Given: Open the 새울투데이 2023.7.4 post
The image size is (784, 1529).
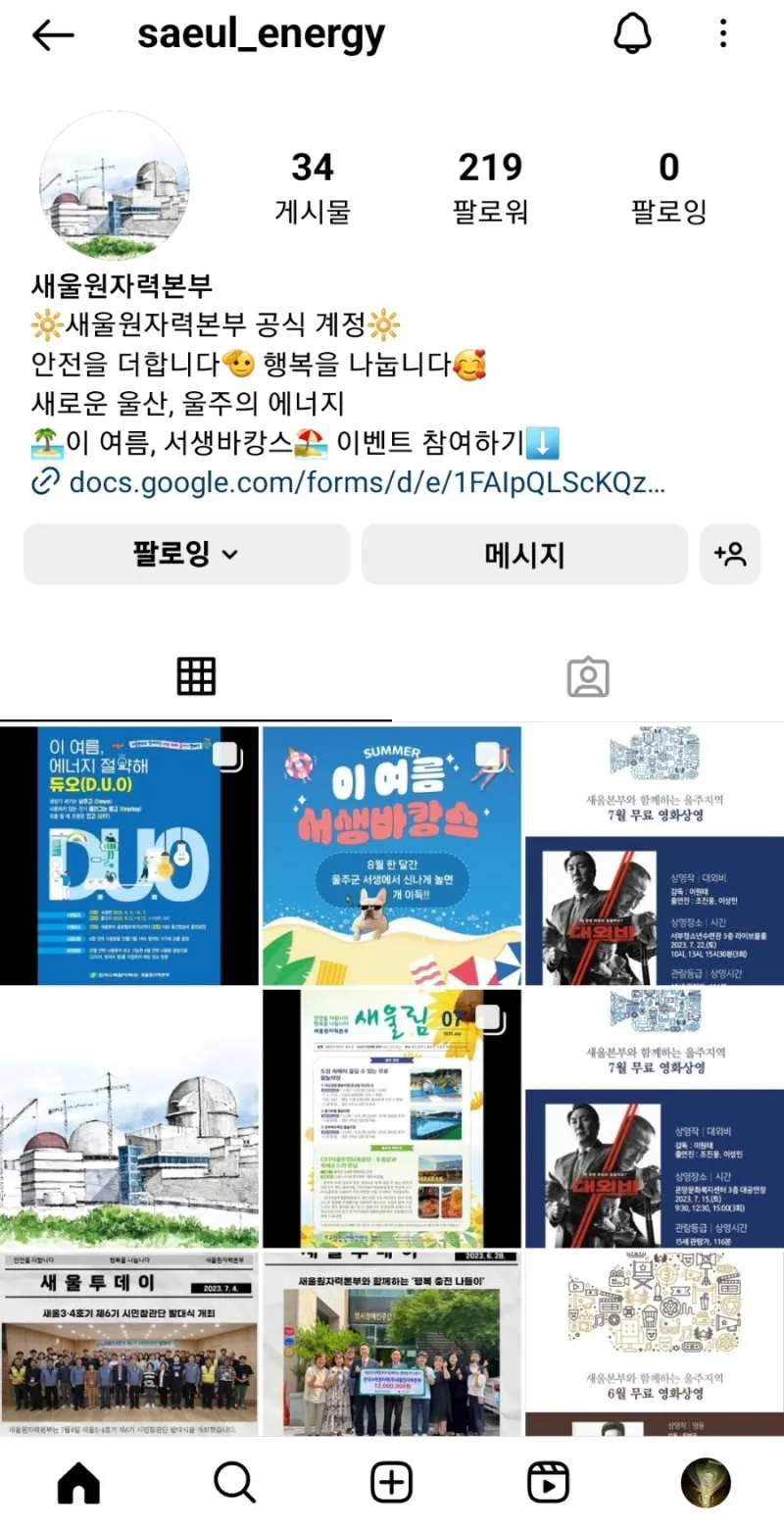Looking at the screenshot, I should click(129, 1343).
